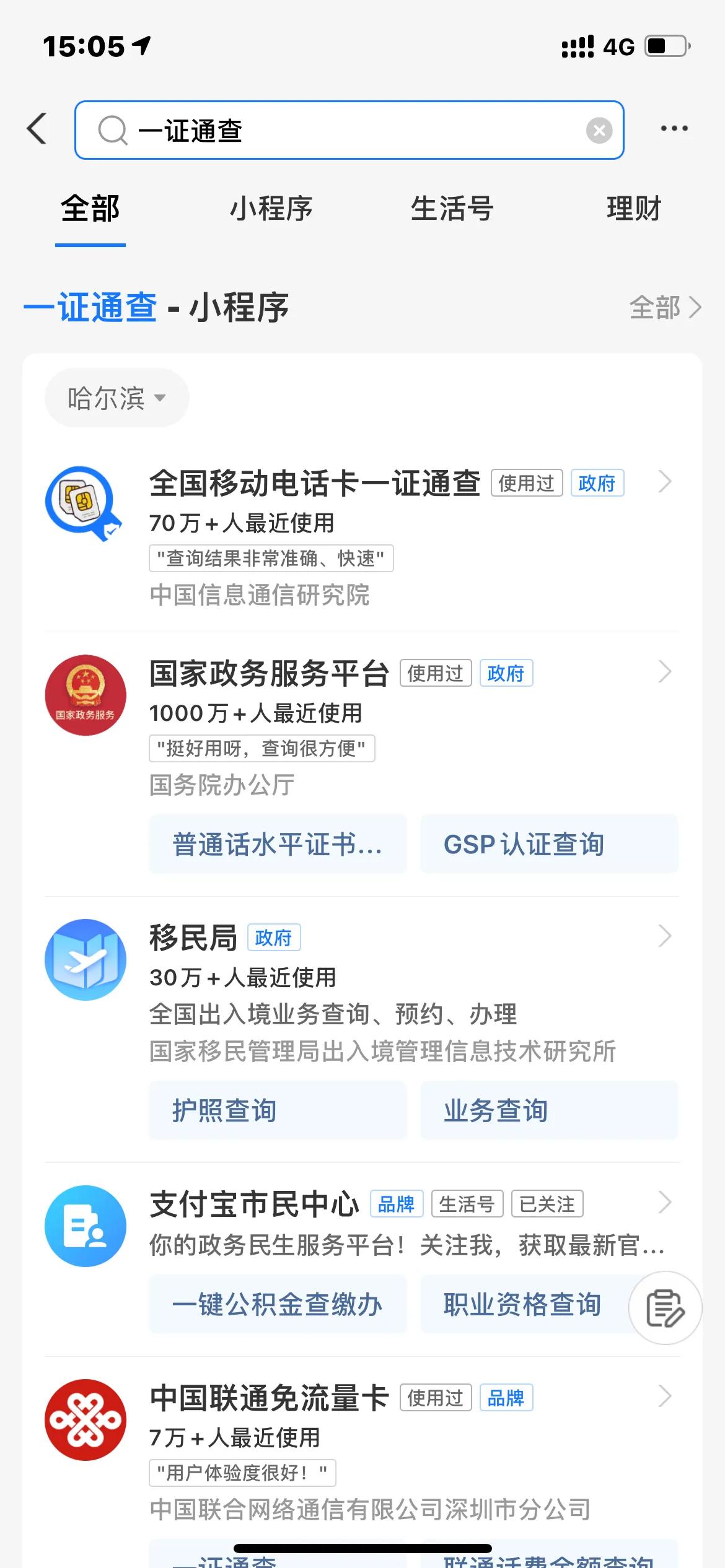Tap 一键公积金查缴办 shortcut
The width and height of the screenshot is (725, 1568).
(x=278, y=1304)
